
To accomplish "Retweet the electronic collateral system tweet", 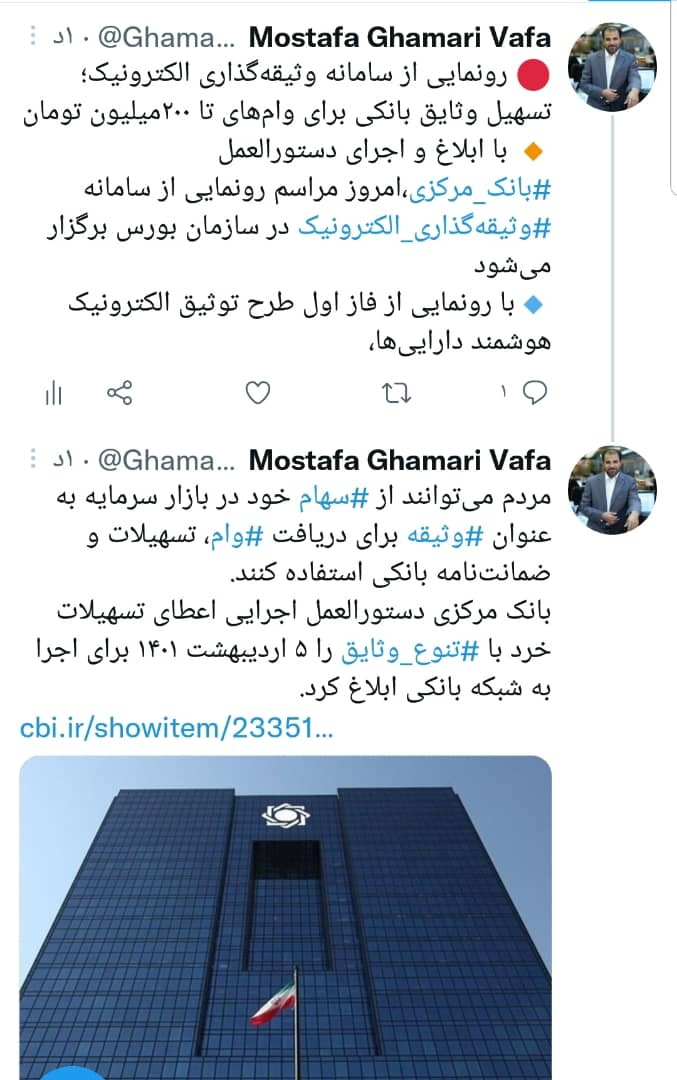I will click(x=398, y=393).
